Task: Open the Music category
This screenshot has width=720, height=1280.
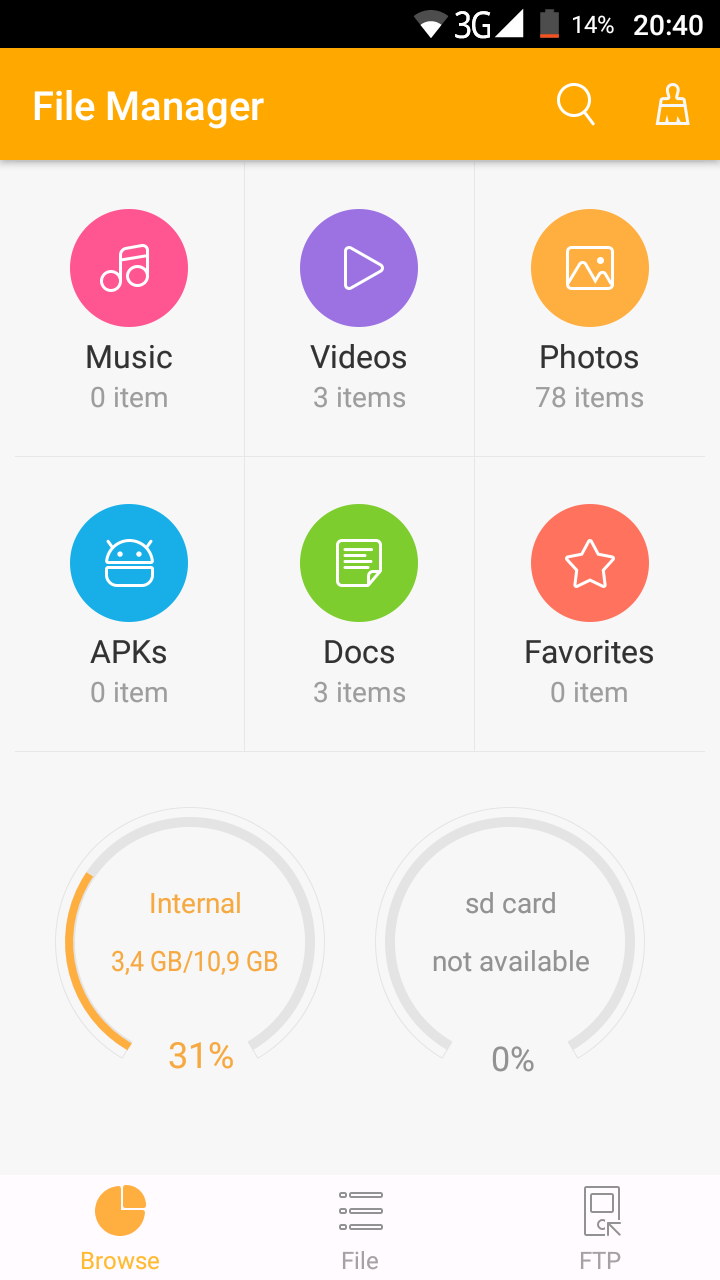Action: coord(129,309)
